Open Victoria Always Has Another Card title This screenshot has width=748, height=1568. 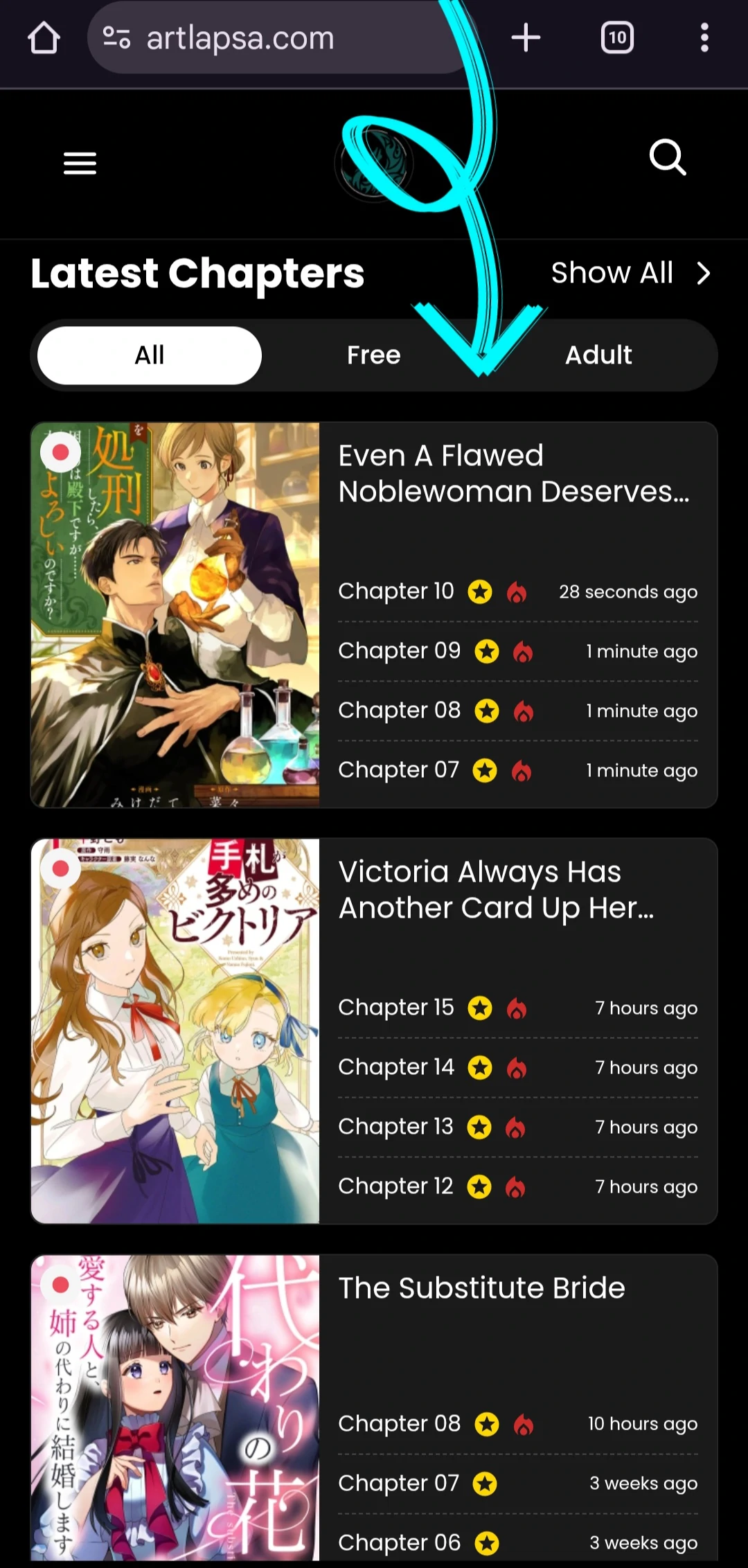click(x=496, y=890)
